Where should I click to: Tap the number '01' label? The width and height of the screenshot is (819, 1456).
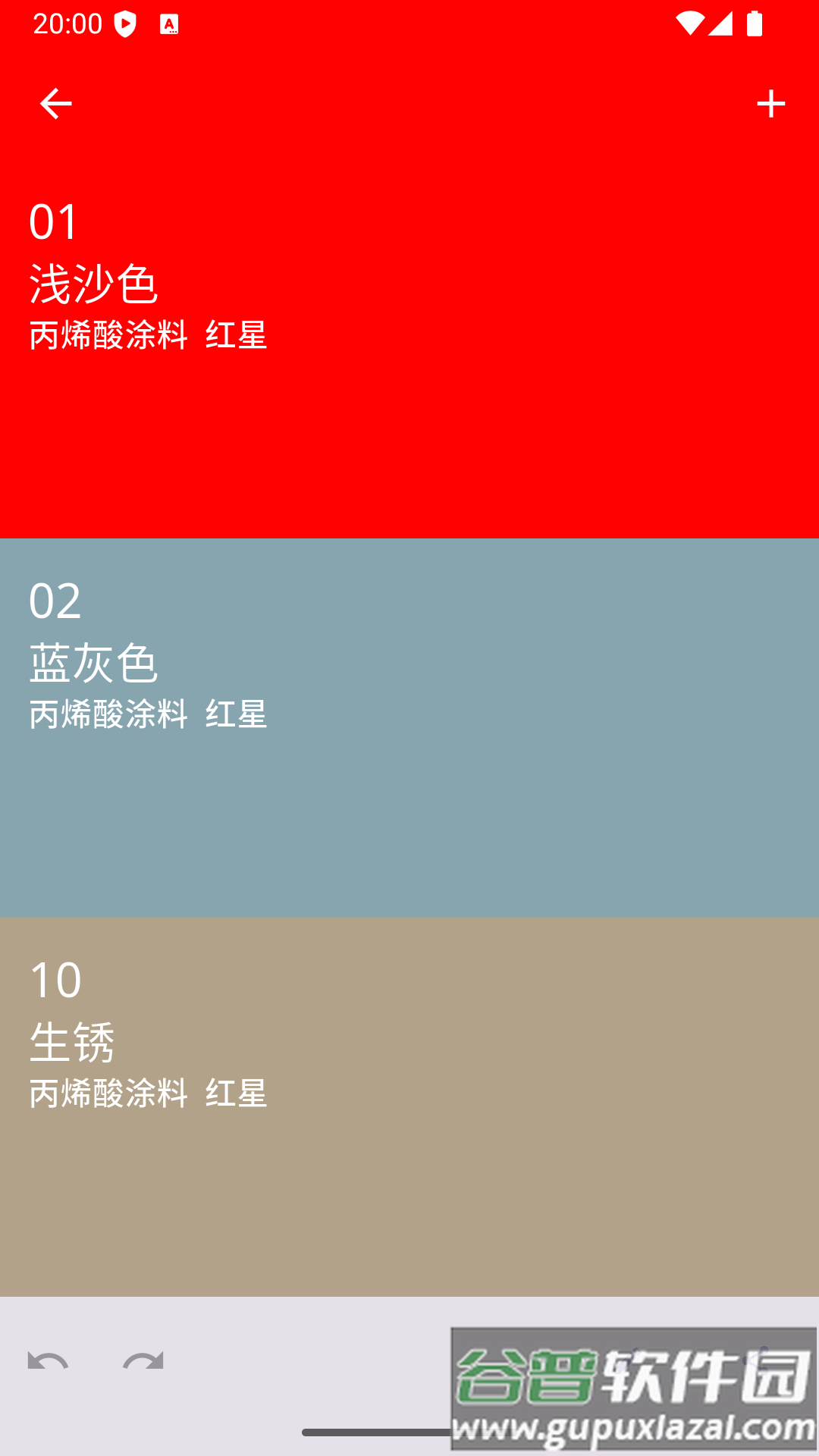(x=53, y=221)
